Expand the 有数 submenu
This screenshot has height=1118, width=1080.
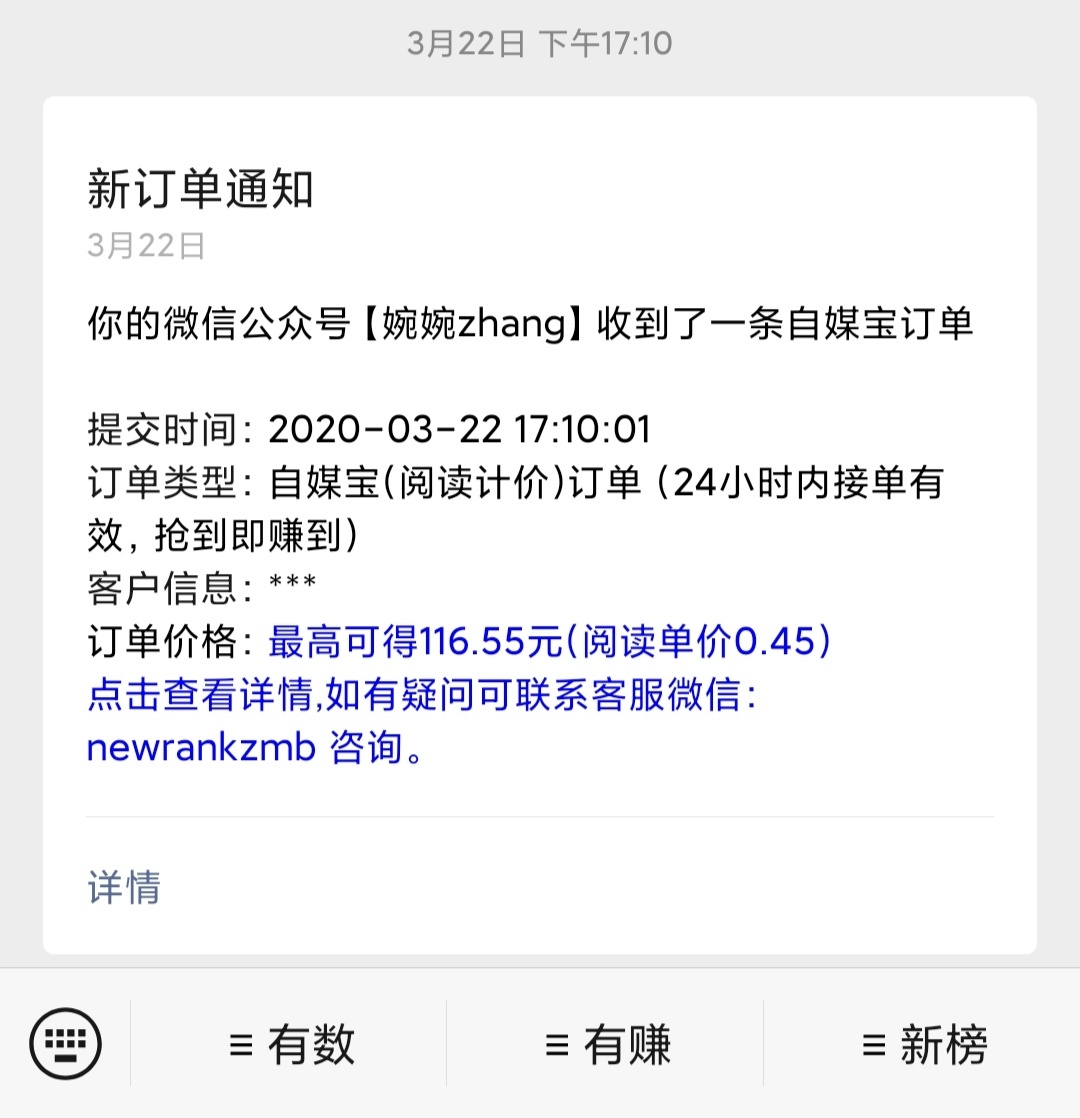point(290,1044)
